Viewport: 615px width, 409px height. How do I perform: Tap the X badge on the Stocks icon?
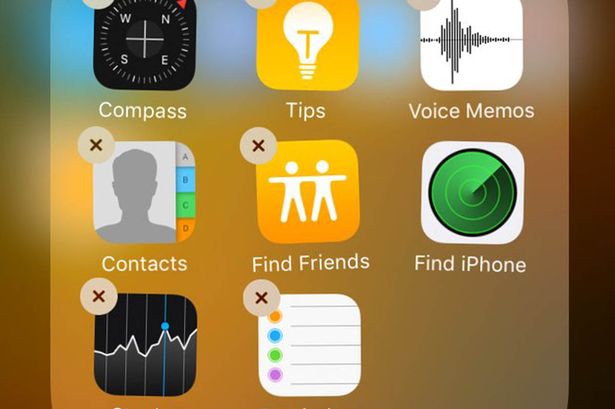pos(96,297)
